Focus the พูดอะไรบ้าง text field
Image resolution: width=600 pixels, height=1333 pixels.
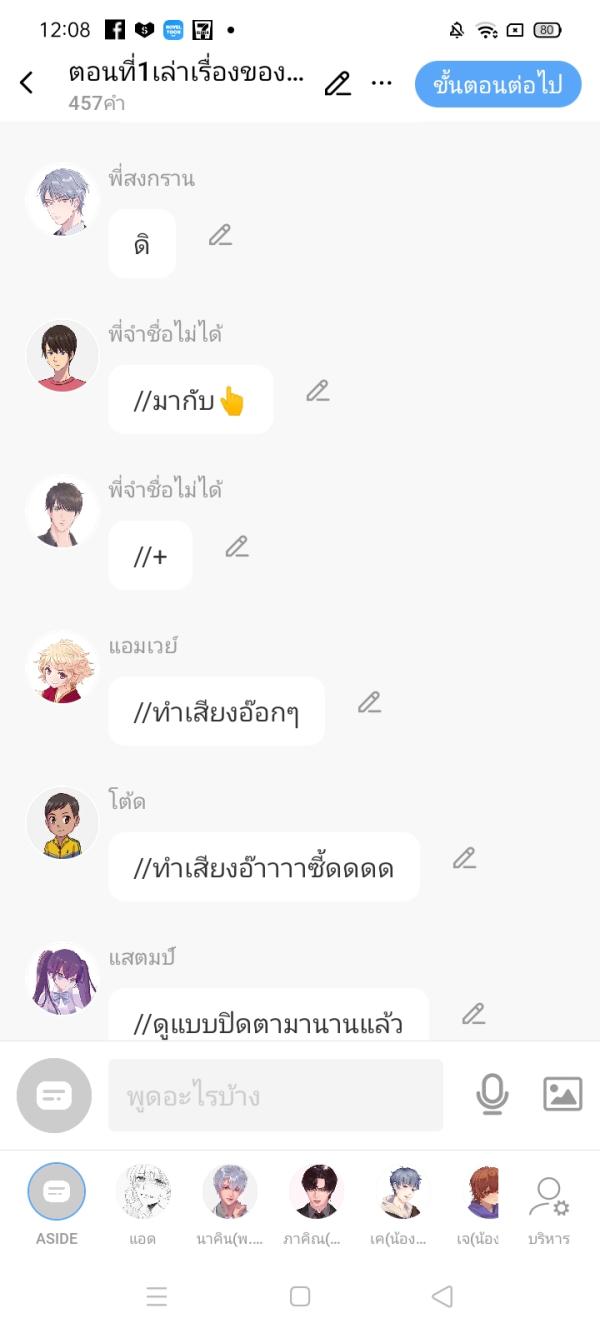pyautogui.click(x=275, y=1096)
